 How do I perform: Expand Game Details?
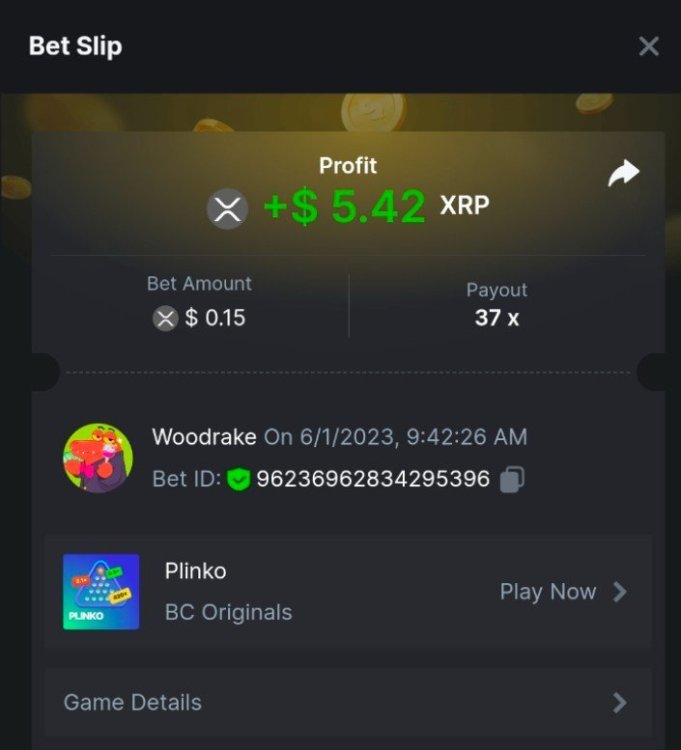(347, 702)
